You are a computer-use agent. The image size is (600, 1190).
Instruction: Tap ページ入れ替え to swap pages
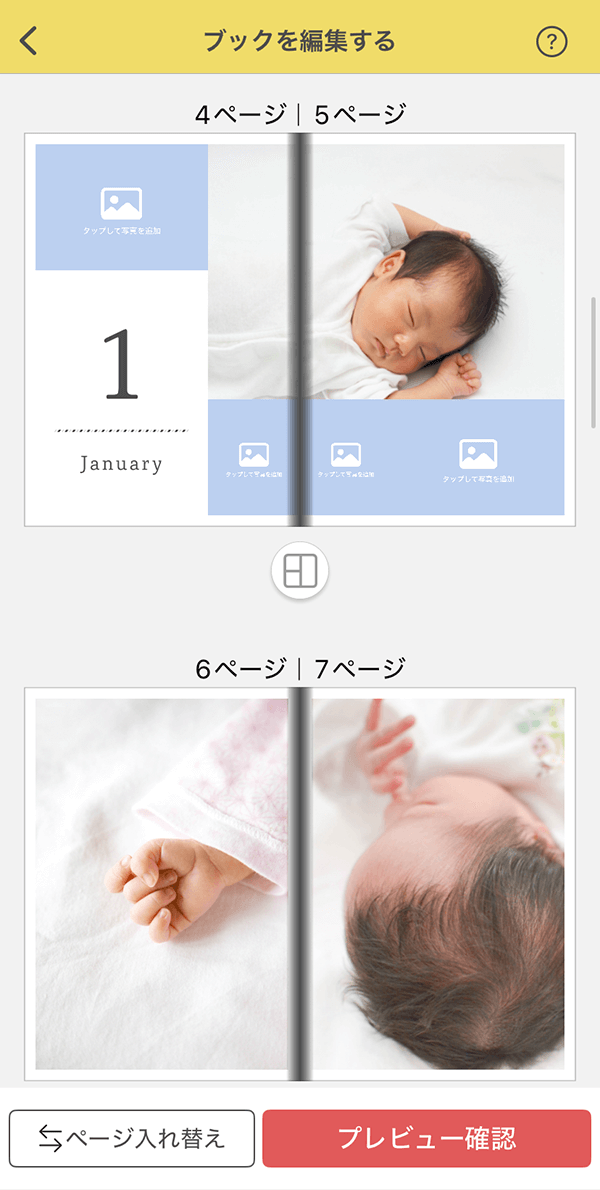point(132,1138)
